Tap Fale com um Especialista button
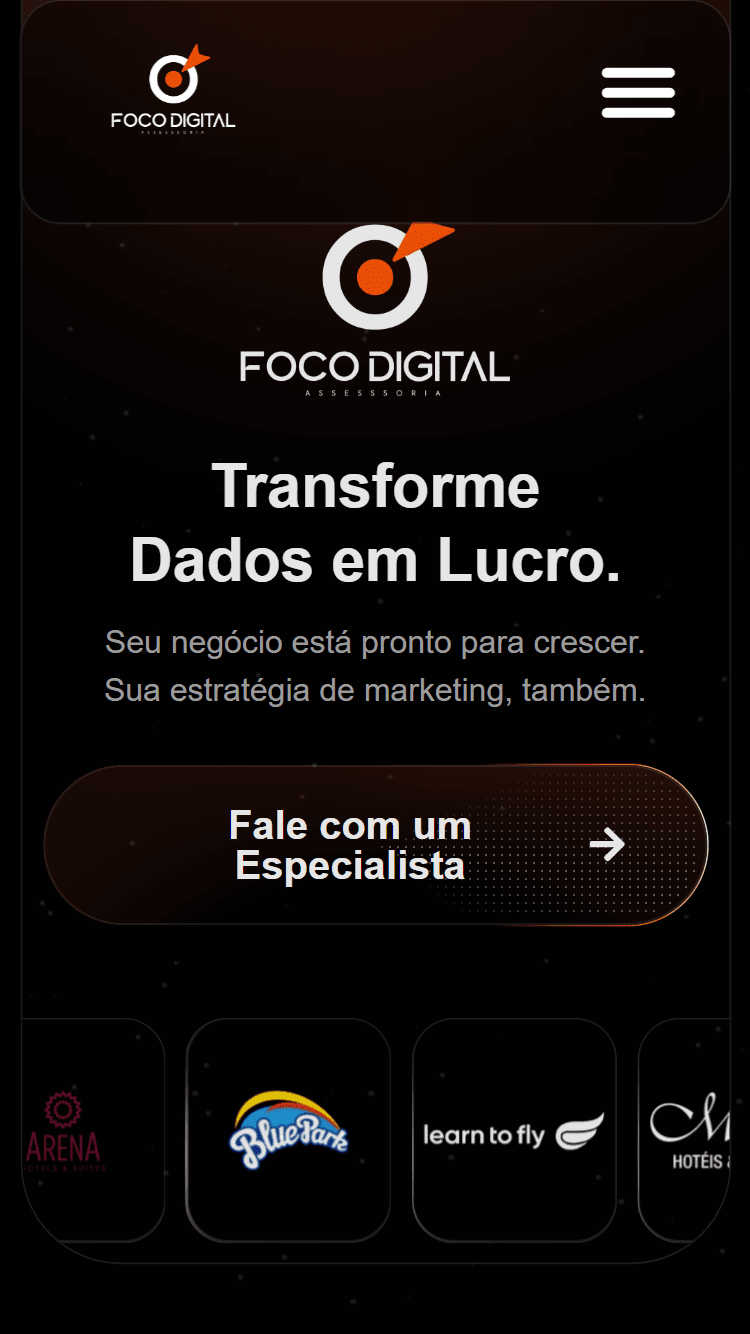 [x=375, y=845]
